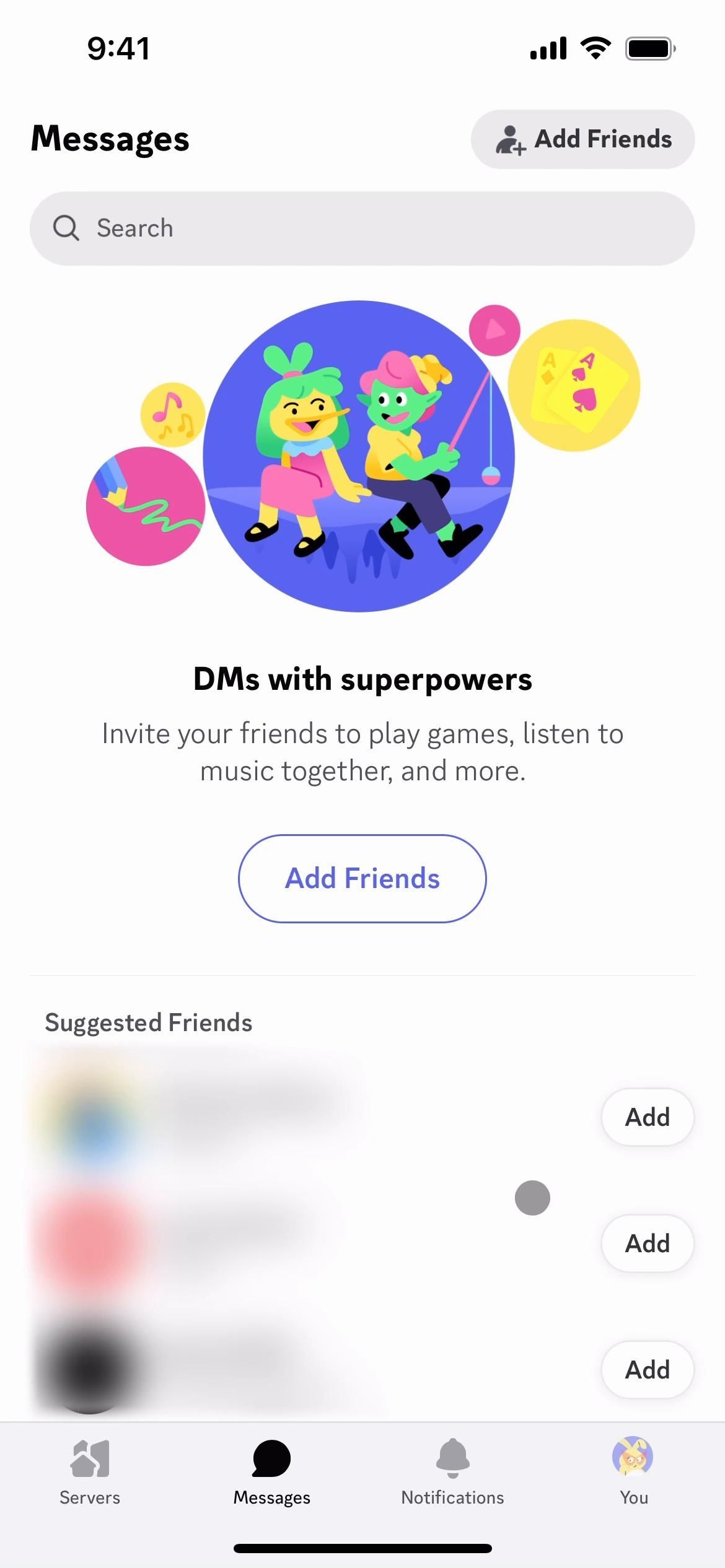Add the first suggested friend

[x=647, y=1117]
